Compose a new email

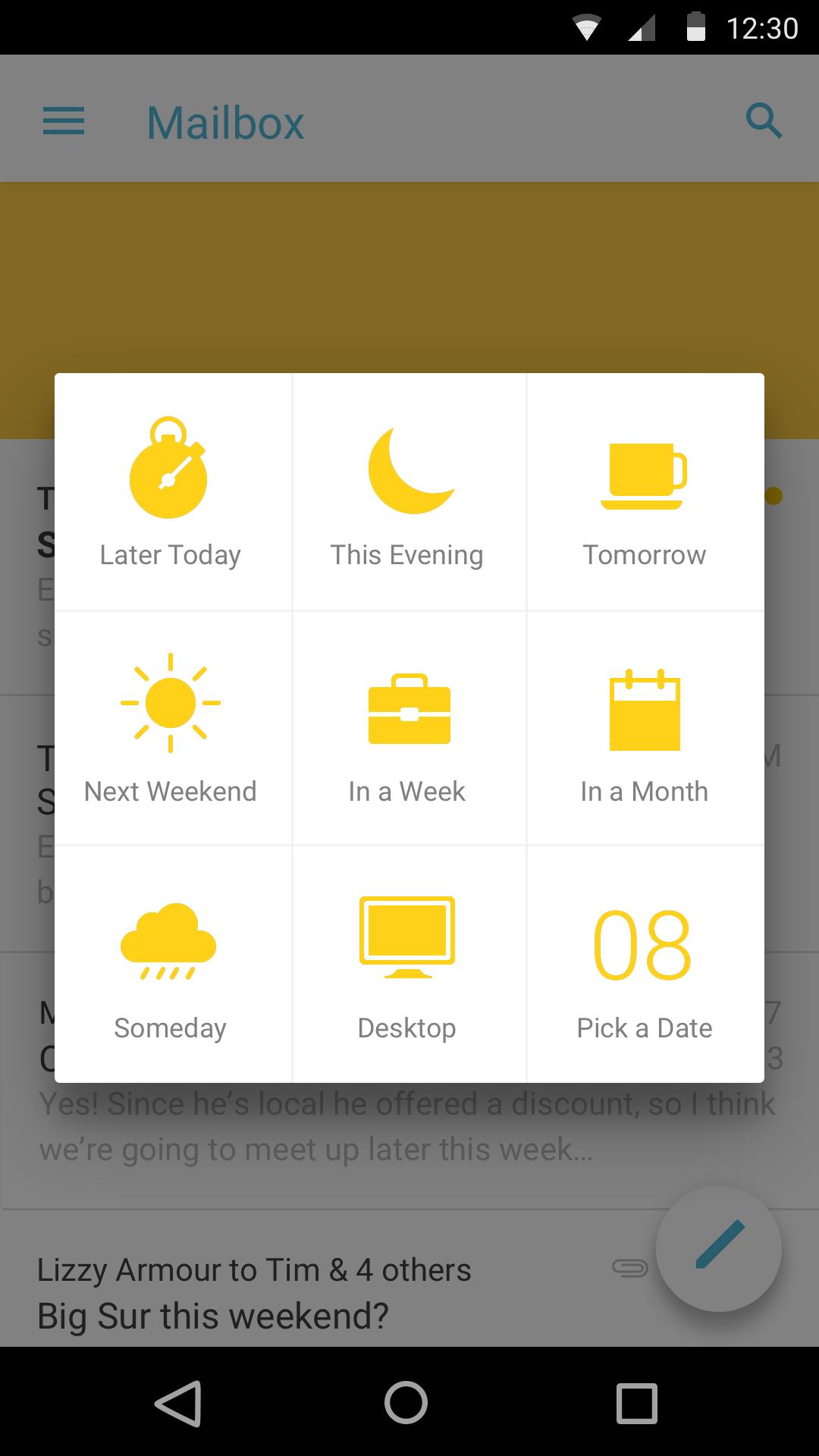coord(718,1248)
